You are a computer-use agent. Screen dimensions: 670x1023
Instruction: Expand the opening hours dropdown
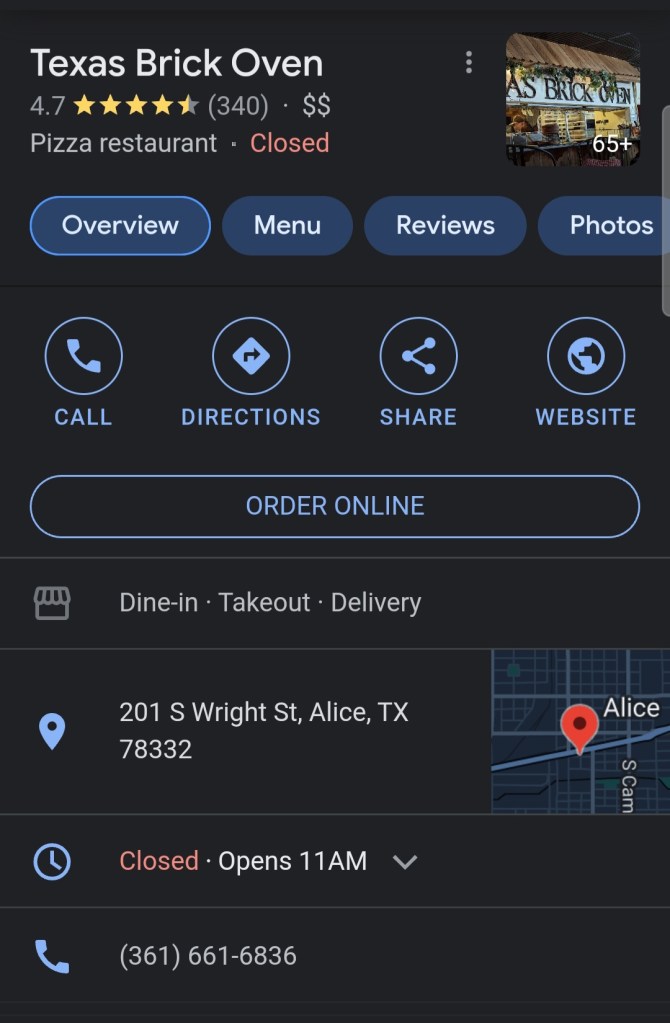coord(404,861)
